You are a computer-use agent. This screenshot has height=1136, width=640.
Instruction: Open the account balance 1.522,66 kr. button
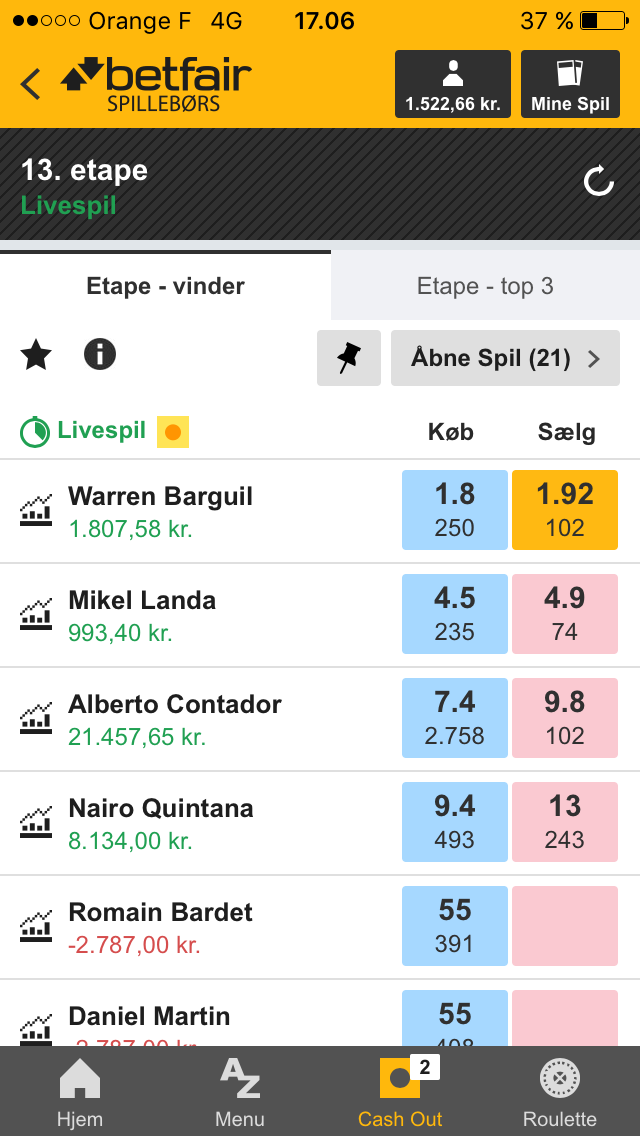pyautogui.click(x=453, y=84)
